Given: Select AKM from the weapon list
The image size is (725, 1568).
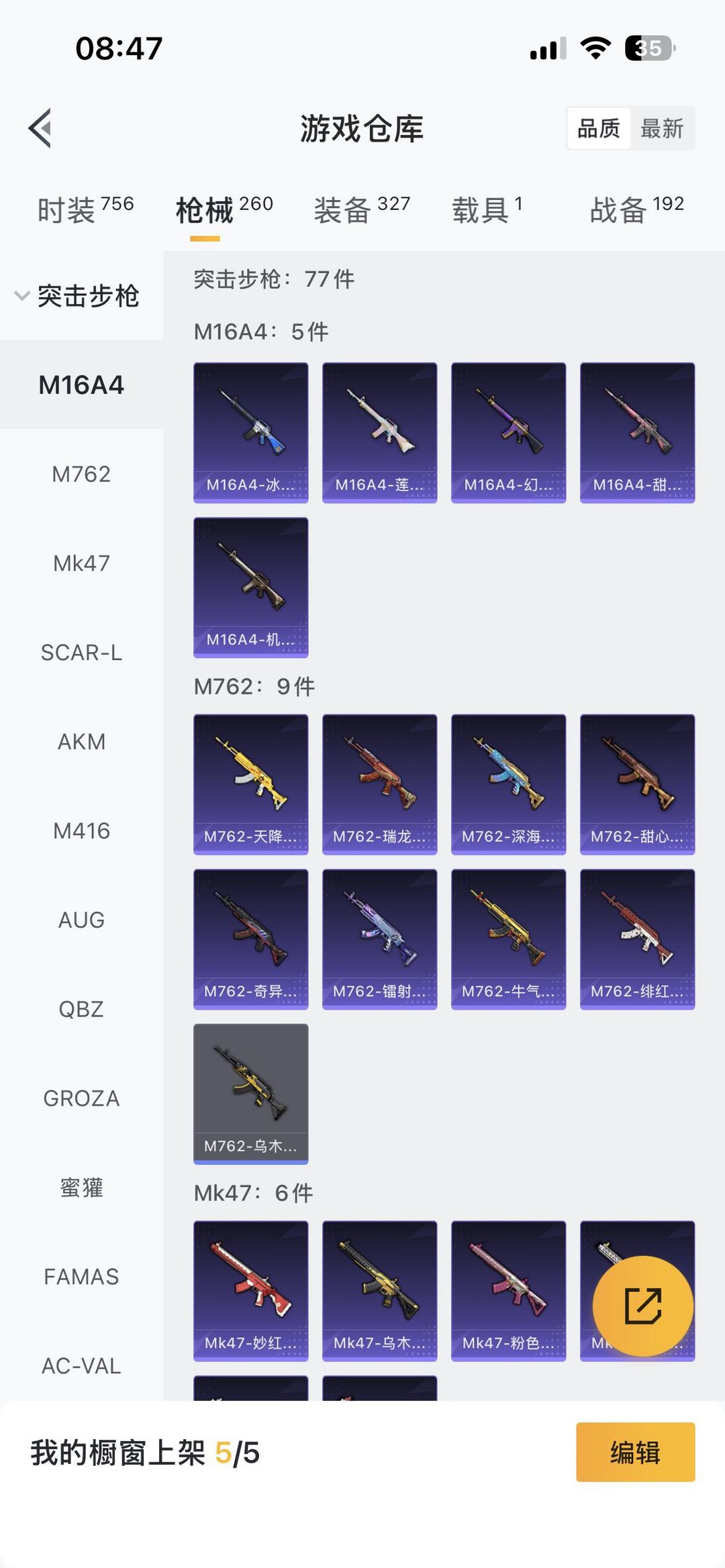Looking at the screenshot, I should pos(81,742).
